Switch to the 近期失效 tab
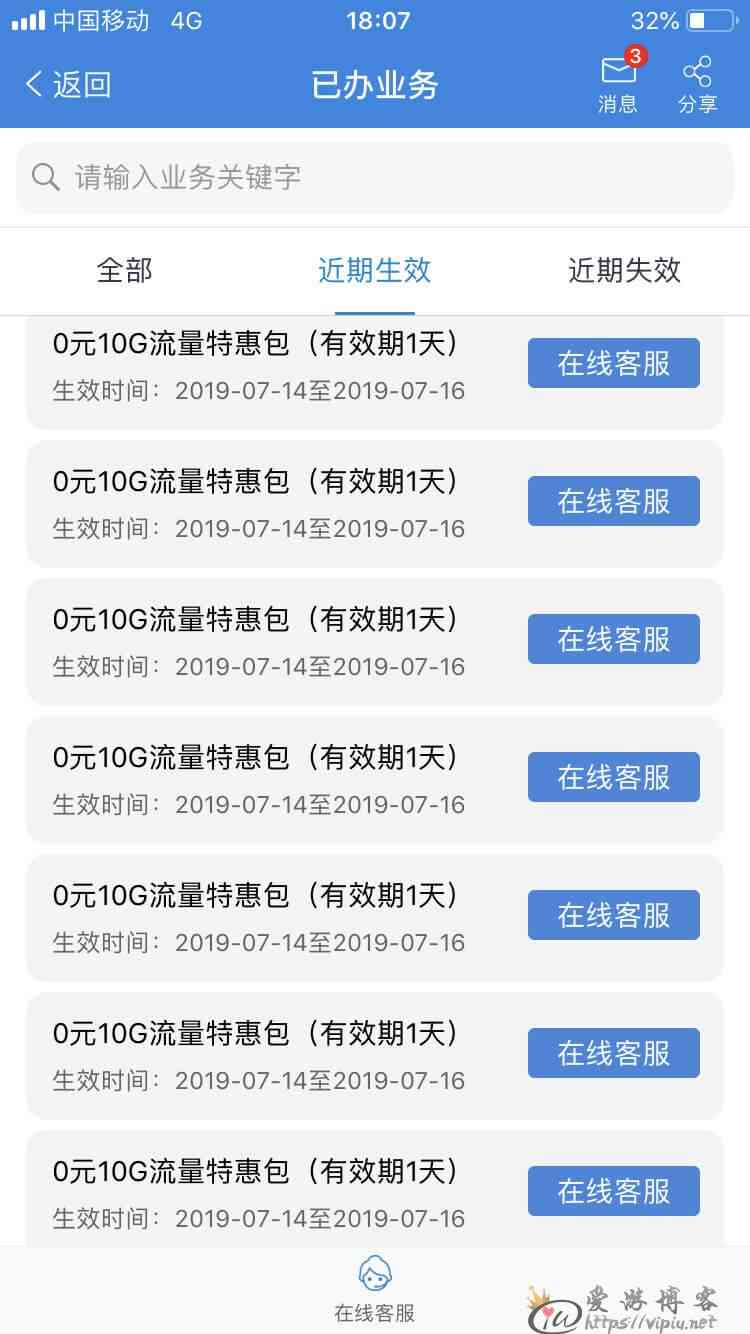This screenshot has height=1334, width=750. click(x=625, y=270)
